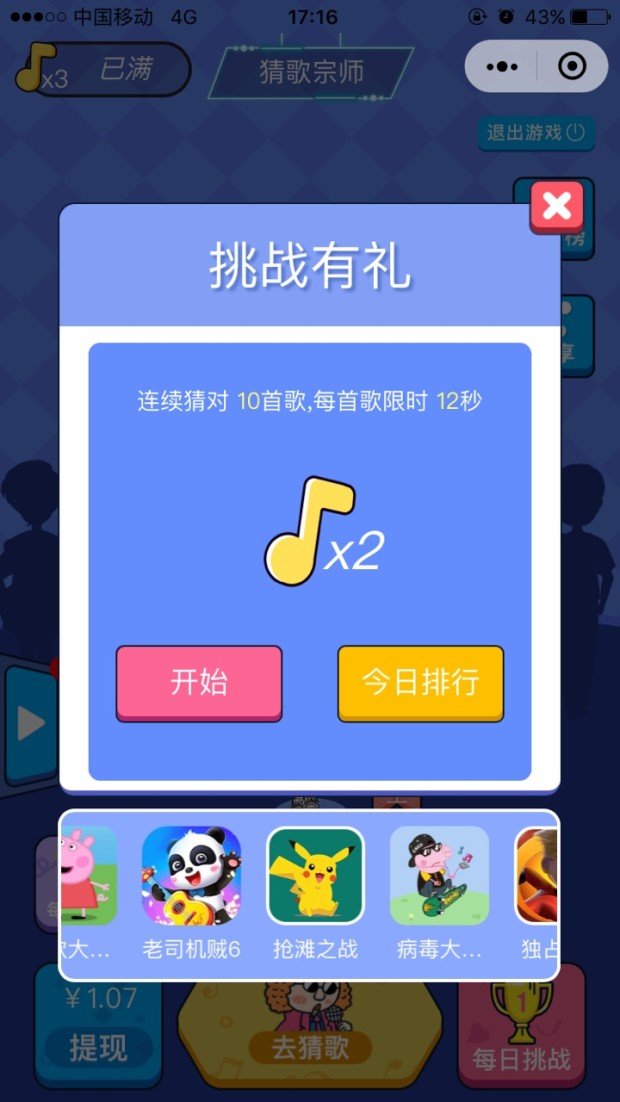The image size is (620, 1102).
Task: View 今日排行 ranking
Action: (x=420, y=682)
